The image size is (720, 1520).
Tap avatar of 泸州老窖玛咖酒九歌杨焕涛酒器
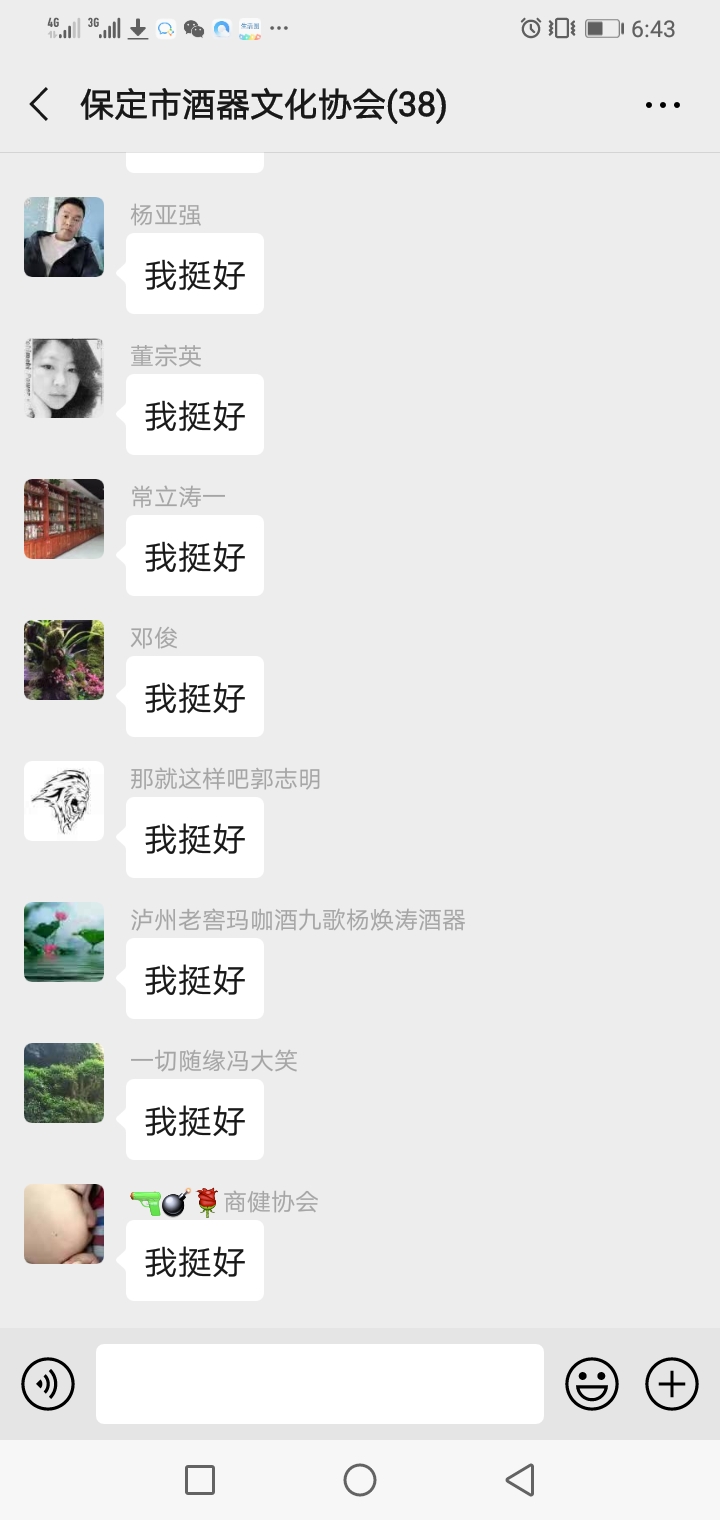(64, 942)
